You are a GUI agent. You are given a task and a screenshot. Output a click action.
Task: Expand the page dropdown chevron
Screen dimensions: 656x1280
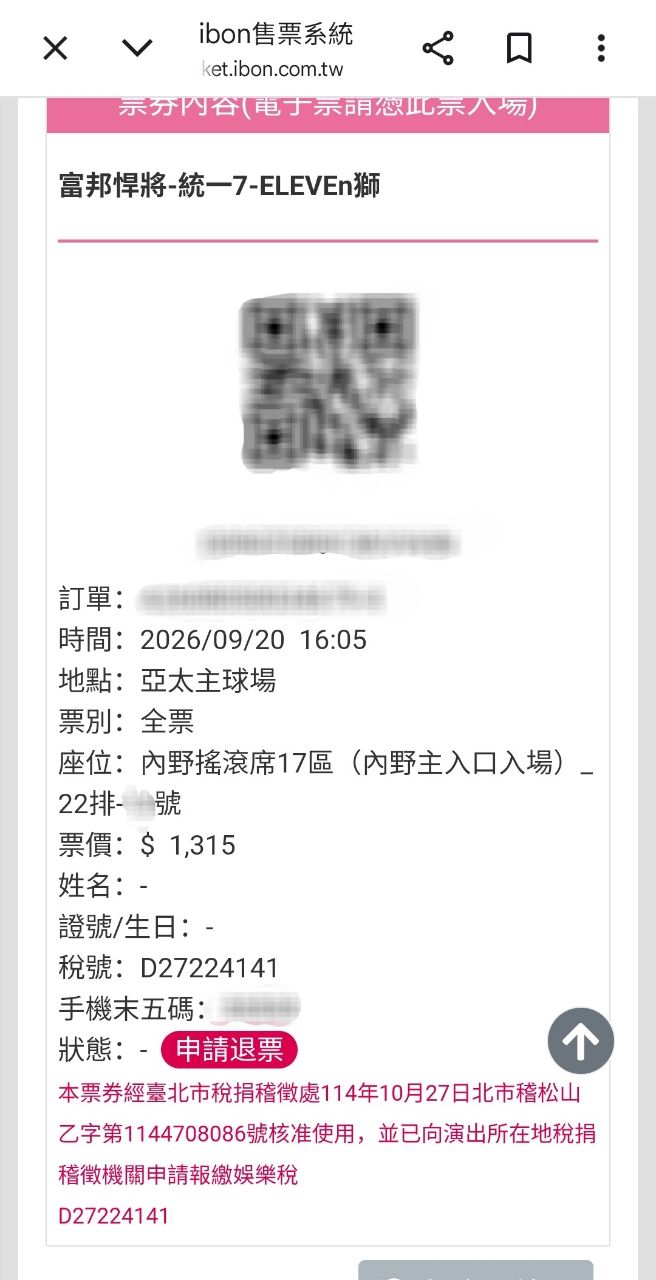pyautogui.click(x=137, y=48)
